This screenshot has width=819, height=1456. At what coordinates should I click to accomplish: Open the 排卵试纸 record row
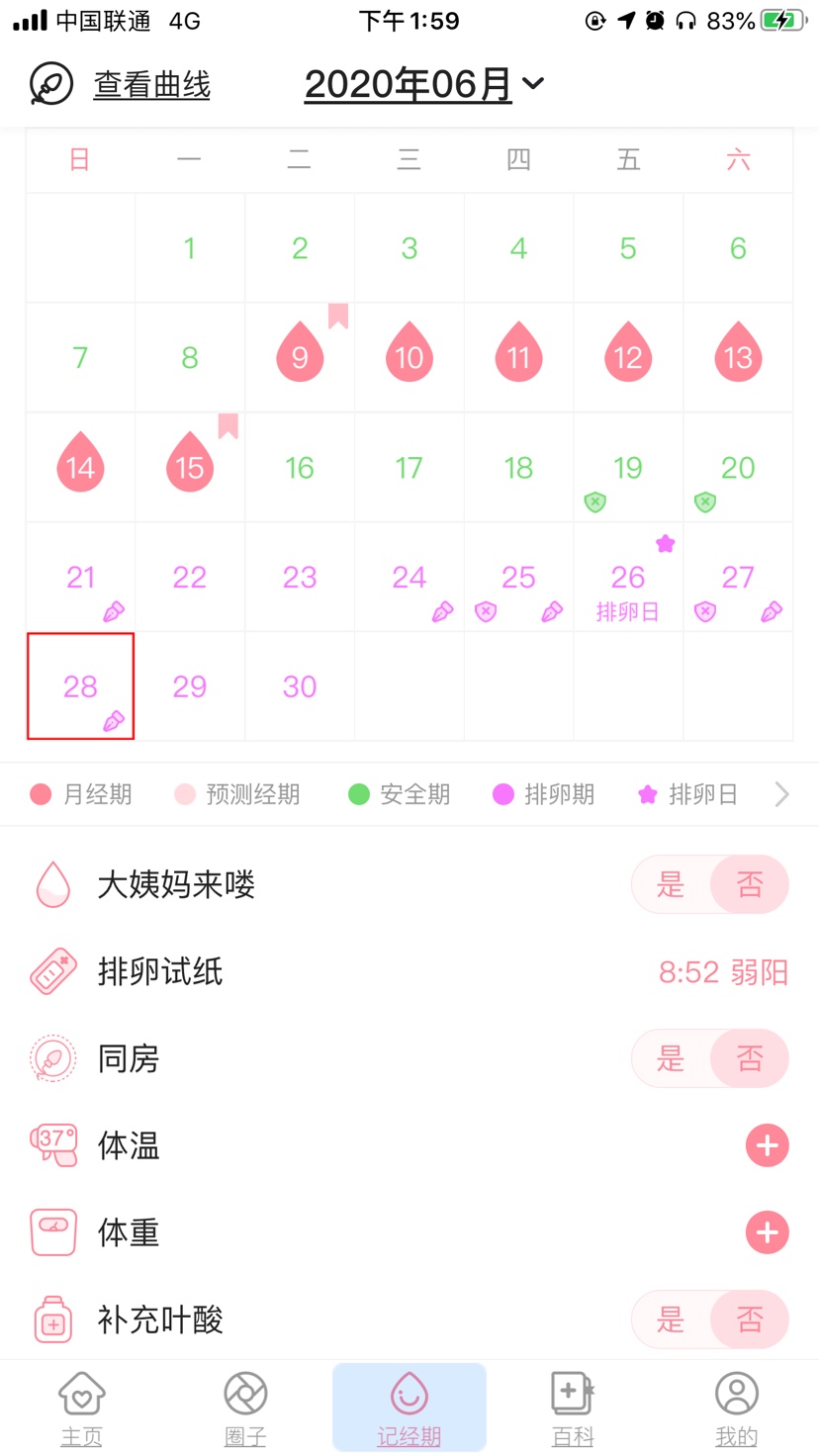point(409,972)
